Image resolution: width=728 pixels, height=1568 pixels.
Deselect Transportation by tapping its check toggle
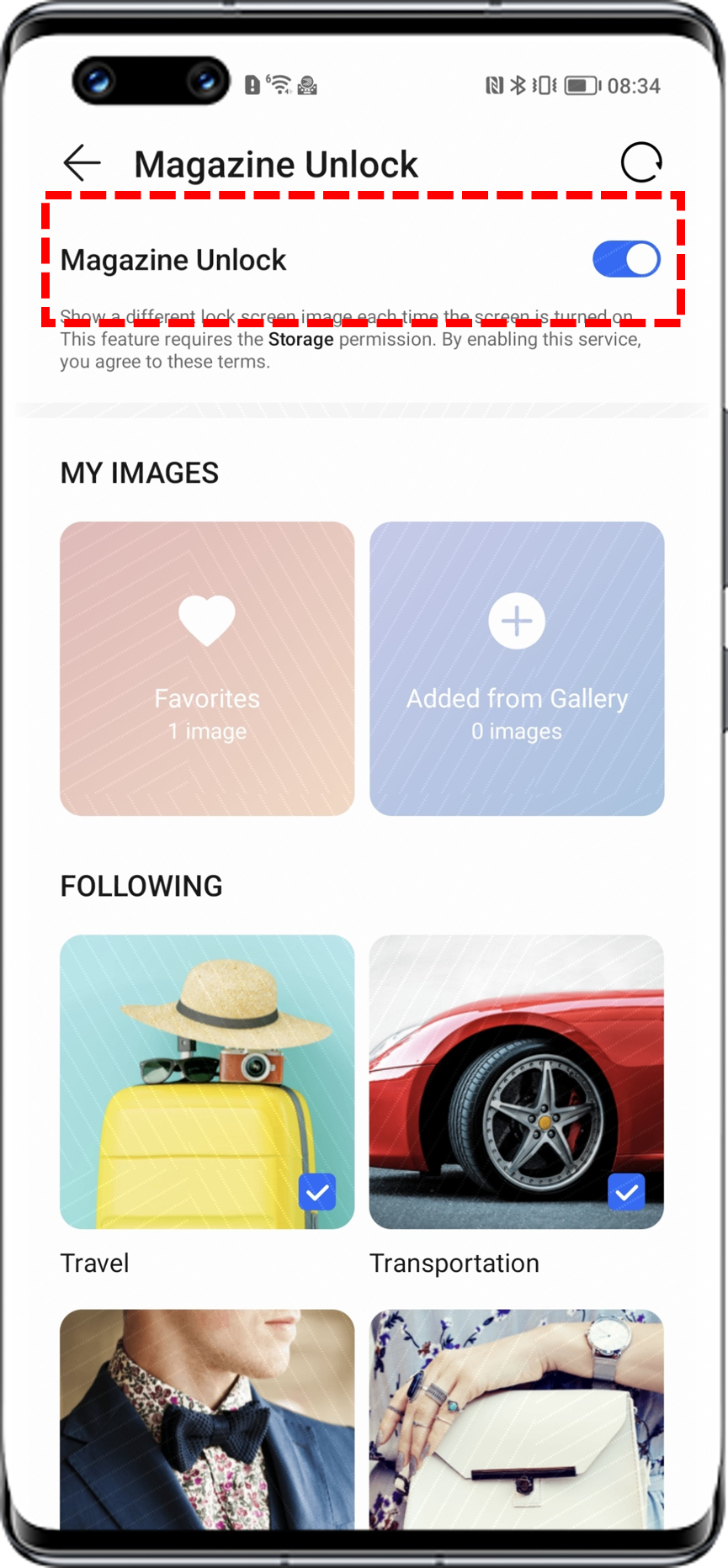tap(626, 1193)
